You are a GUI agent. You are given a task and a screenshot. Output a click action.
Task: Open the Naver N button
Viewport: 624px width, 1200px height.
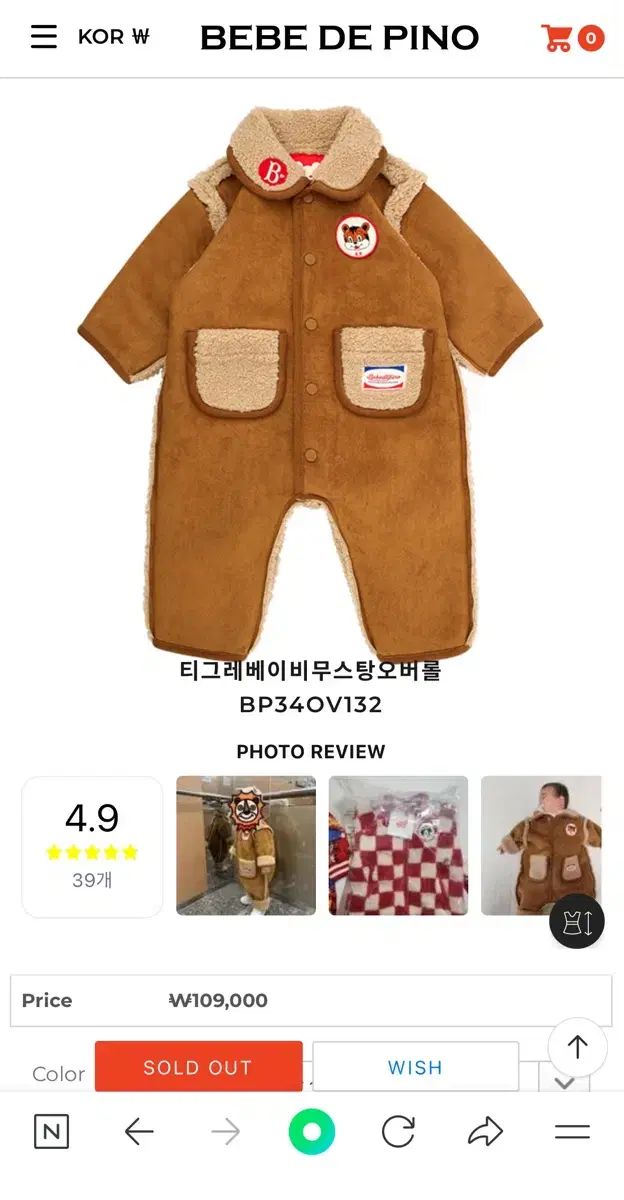tap(51, 1132)
